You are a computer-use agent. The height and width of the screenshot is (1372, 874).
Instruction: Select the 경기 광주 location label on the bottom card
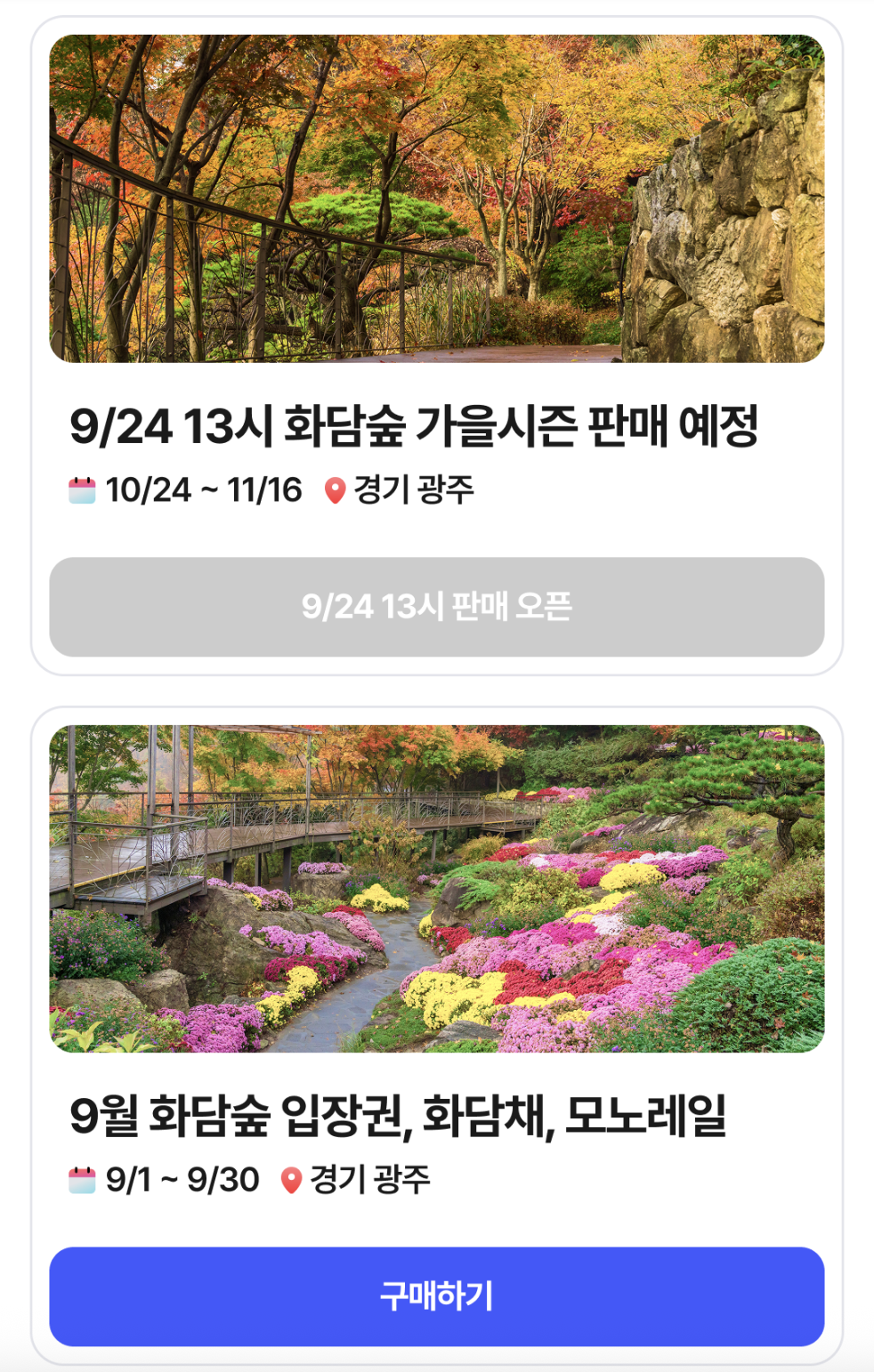[371, 1181]
